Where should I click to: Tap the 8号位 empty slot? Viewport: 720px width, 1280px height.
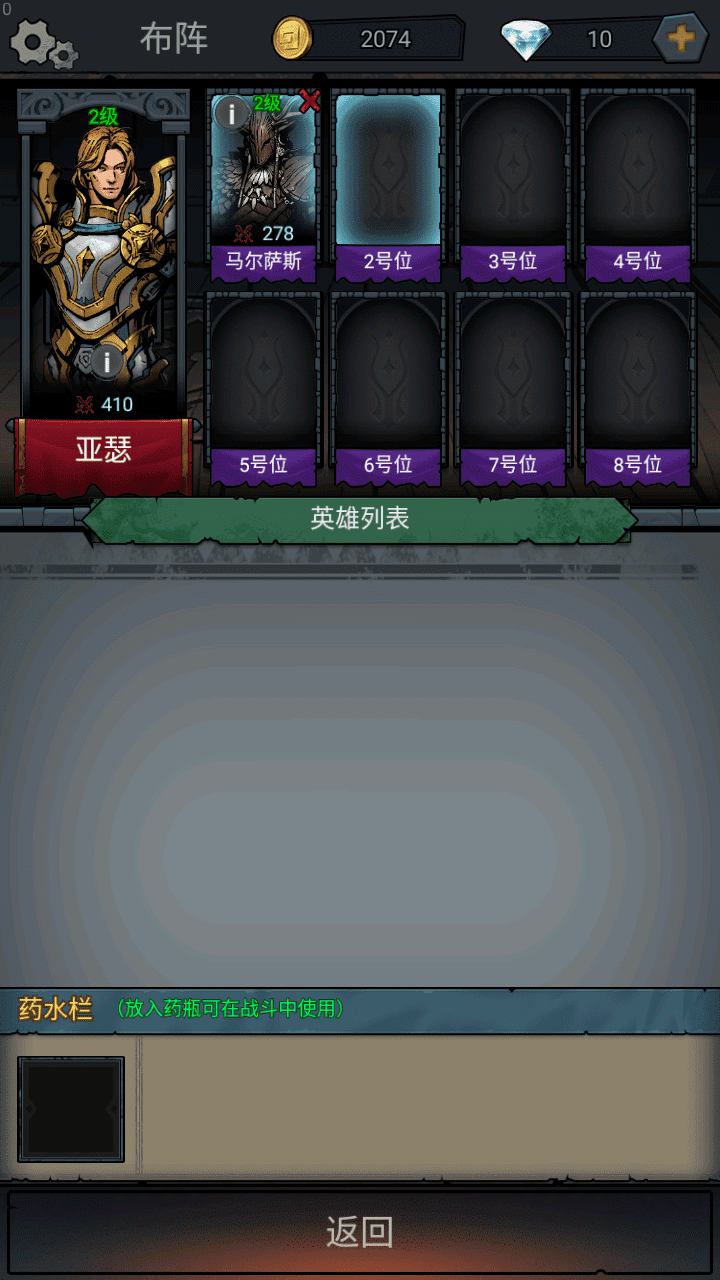click(638, 380)
